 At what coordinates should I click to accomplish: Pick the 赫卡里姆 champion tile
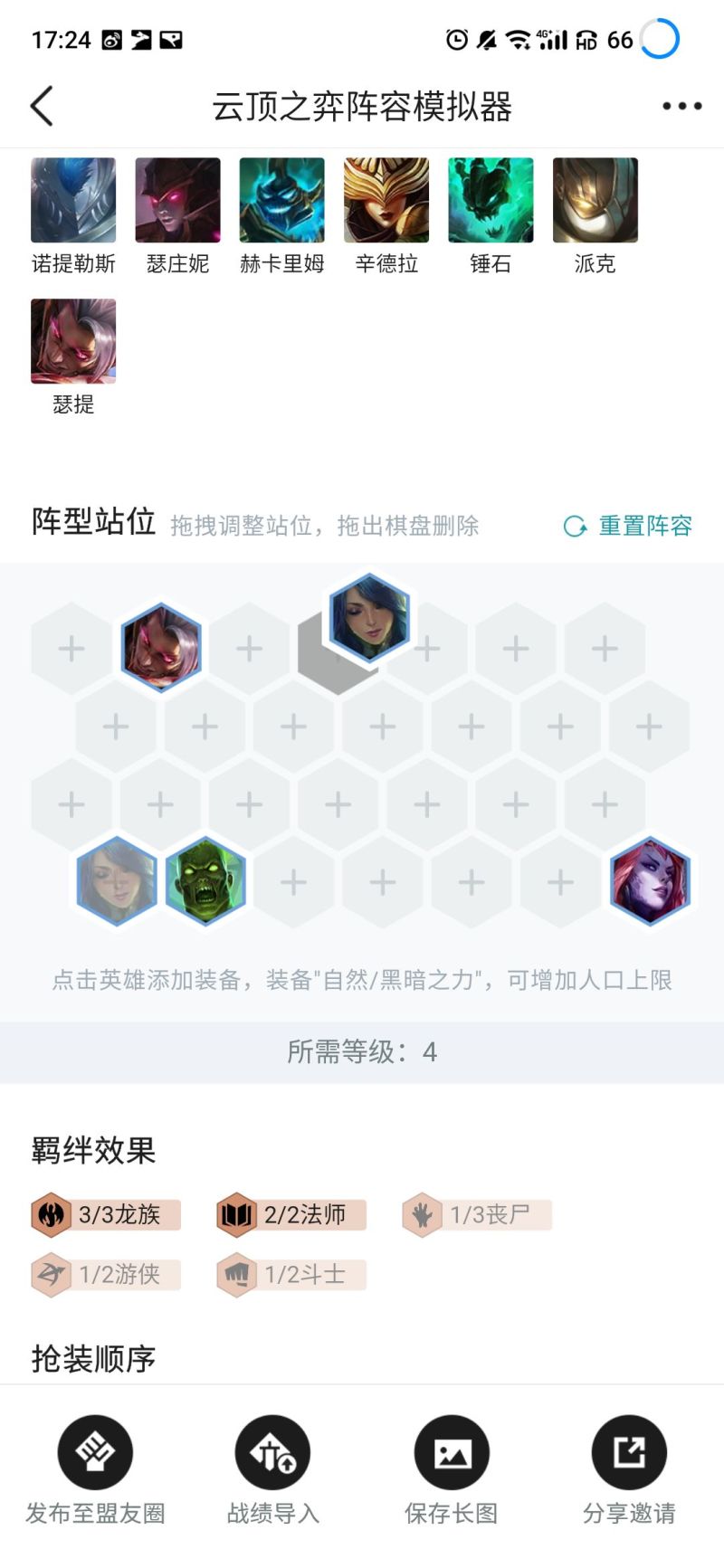(x=281, y=201)
